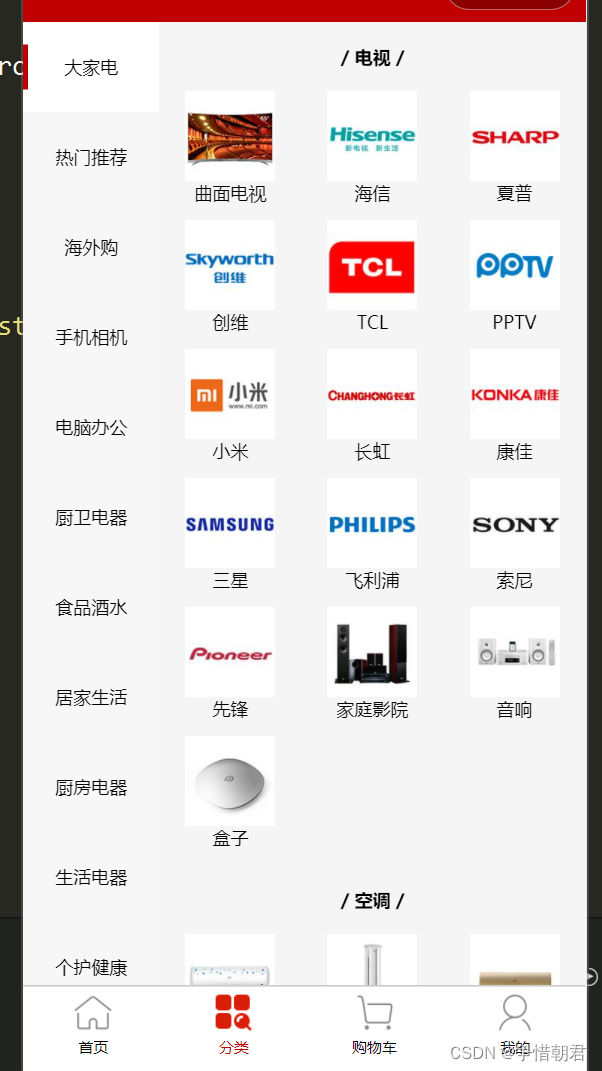
Task: Go to the 我的 profile tab
Action: coord(515,1025)
